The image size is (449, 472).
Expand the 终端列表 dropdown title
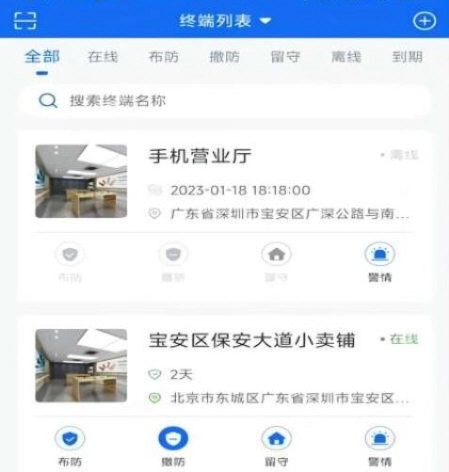click(x=225, y=21)
